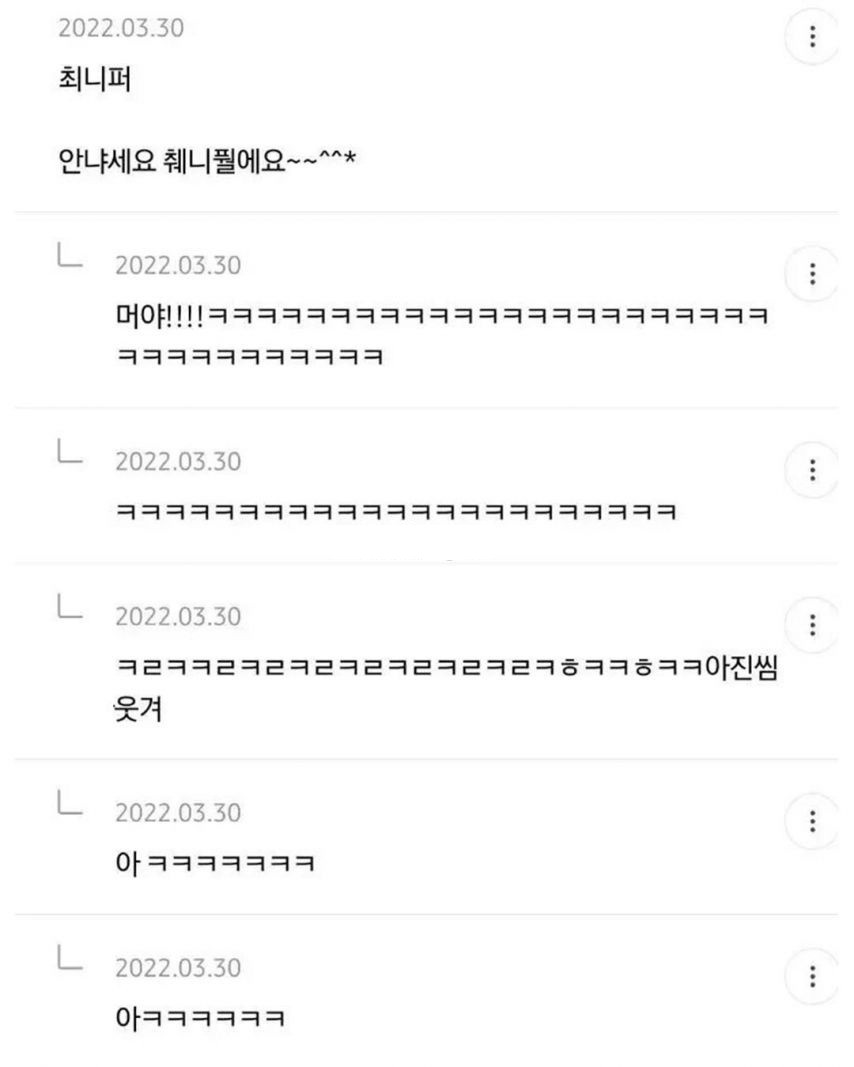Open more options for the reply containing only ㅋㅋㅋ
This screenshot has width=854, height=1067.
click(812, 469)
